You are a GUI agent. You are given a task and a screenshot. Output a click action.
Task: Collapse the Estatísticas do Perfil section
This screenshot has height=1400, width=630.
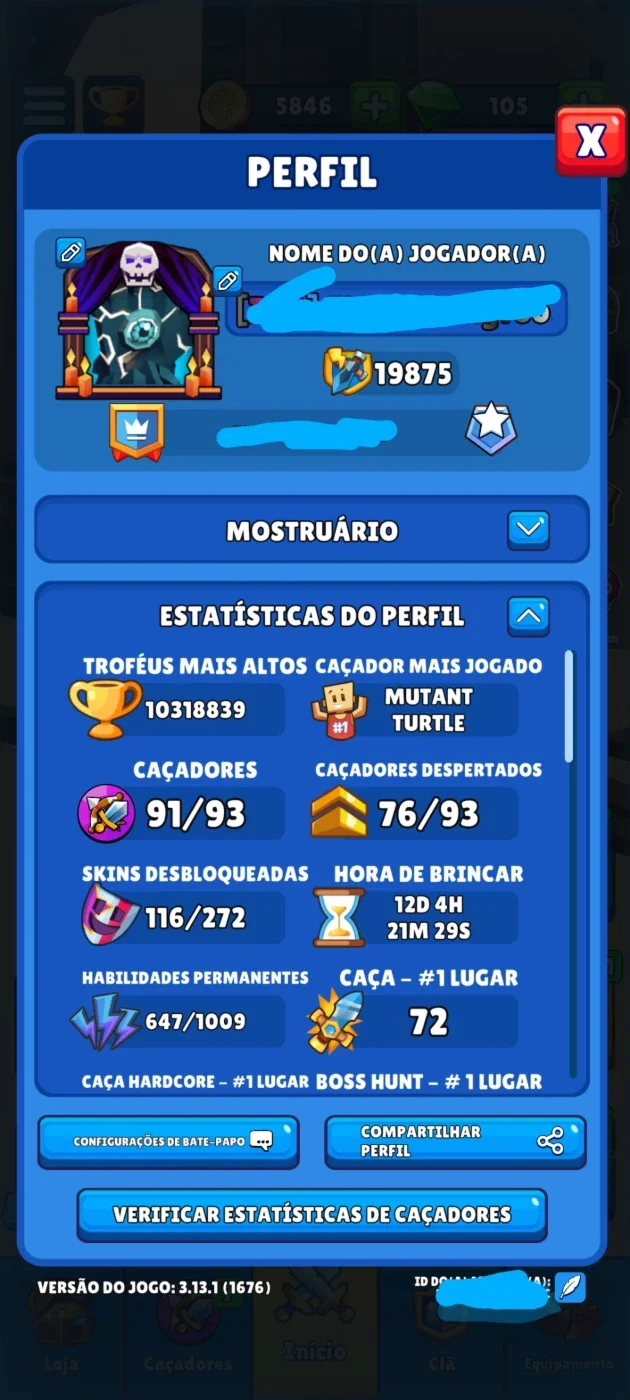pyautogui.click(x=528, y=616)
